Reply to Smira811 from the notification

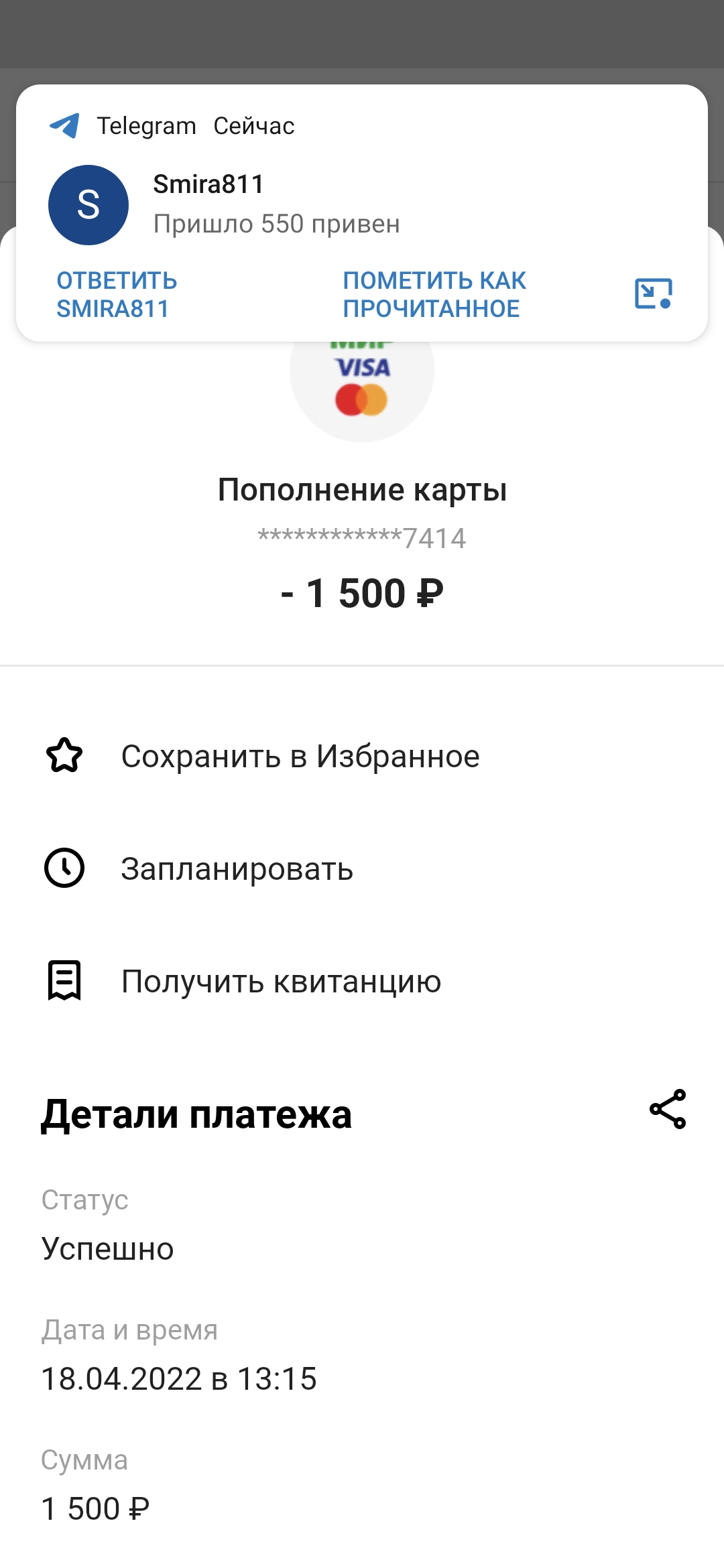click(x=117, y=295)
